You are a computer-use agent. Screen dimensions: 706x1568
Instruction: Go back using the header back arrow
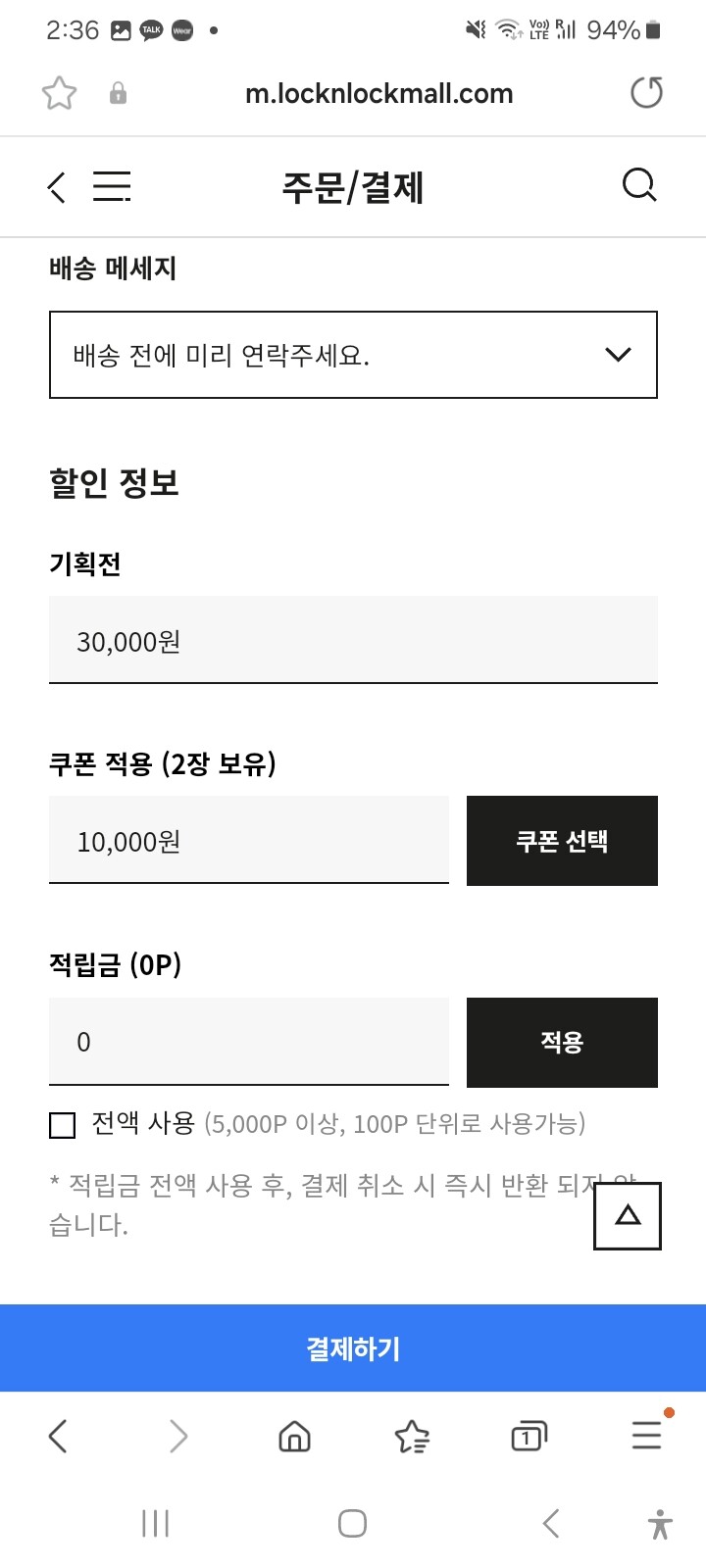pos(57,186)
